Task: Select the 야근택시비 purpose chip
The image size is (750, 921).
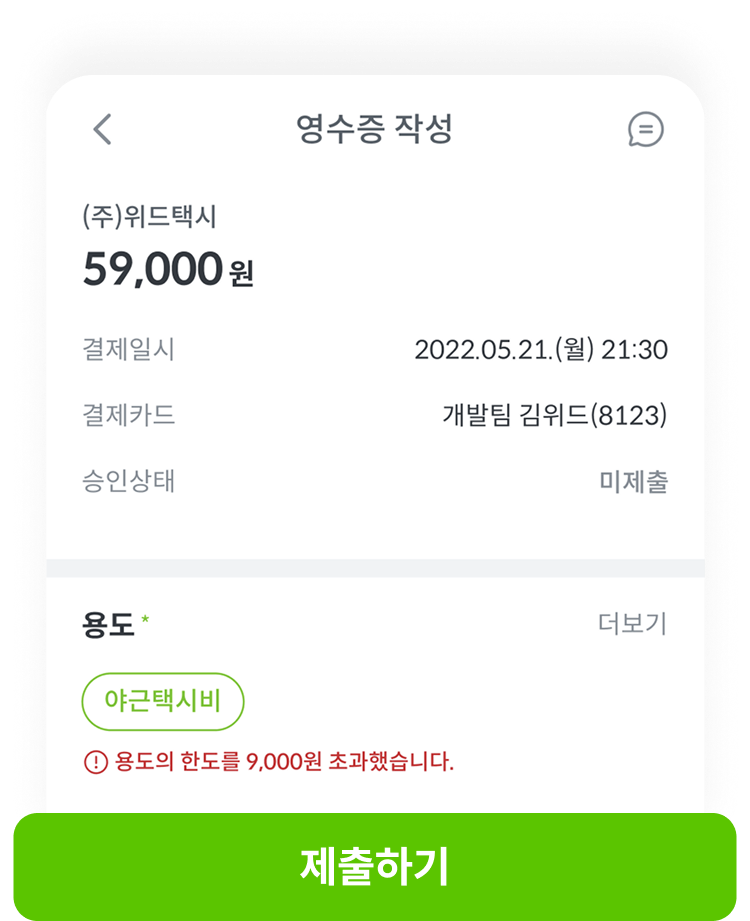Action: 161,701
